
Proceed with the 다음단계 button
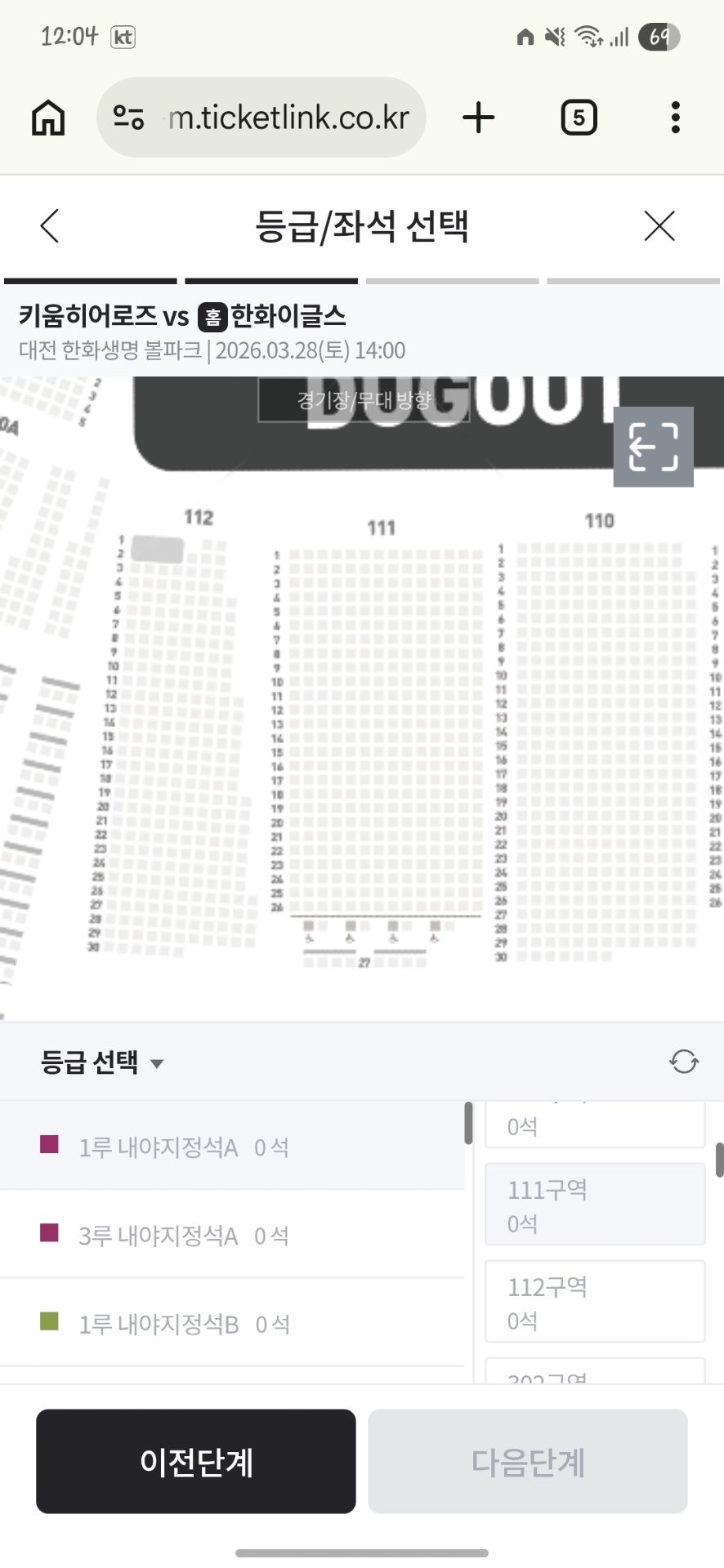[528, 1461]
